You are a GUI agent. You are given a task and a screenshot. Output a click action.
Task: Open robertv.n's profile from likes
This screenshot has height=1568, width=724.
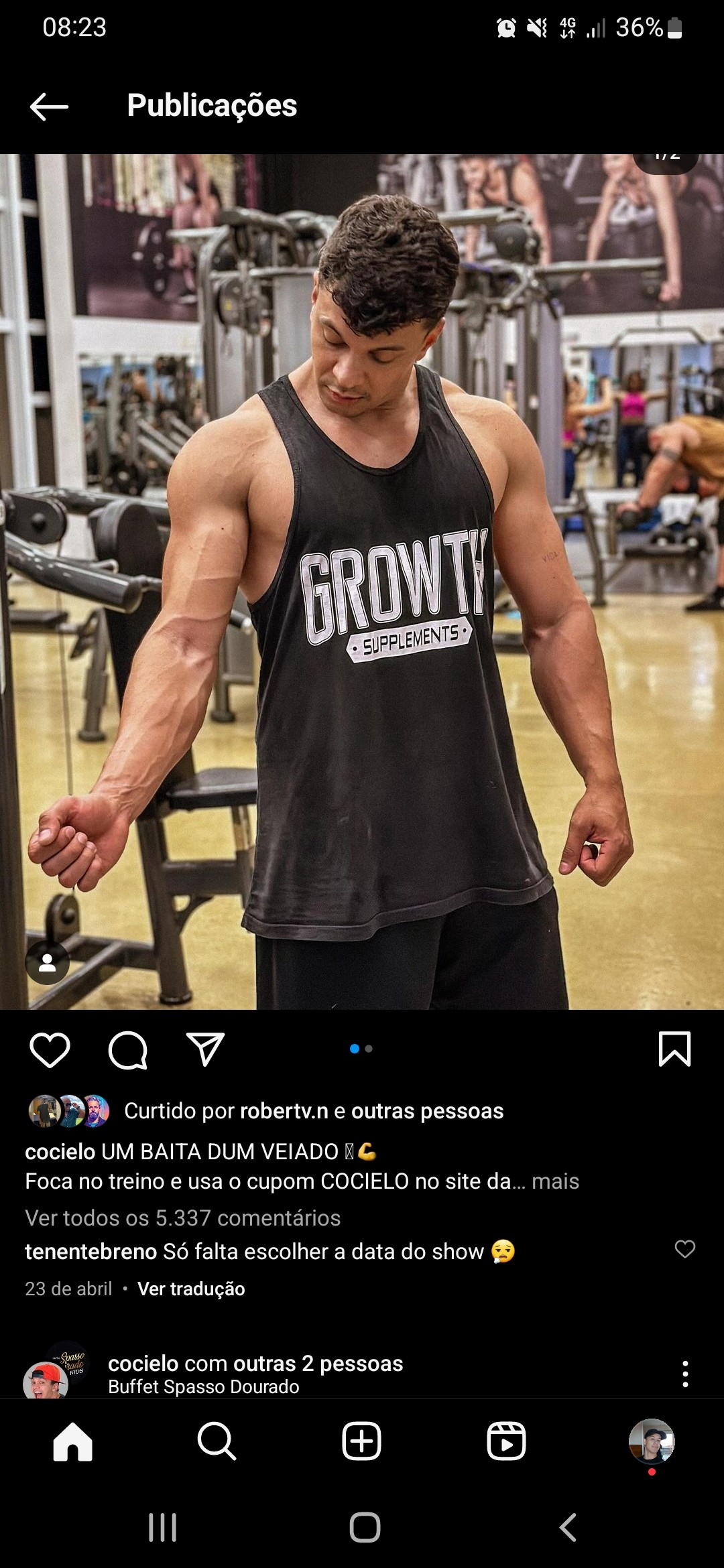tap(284, 1111)
